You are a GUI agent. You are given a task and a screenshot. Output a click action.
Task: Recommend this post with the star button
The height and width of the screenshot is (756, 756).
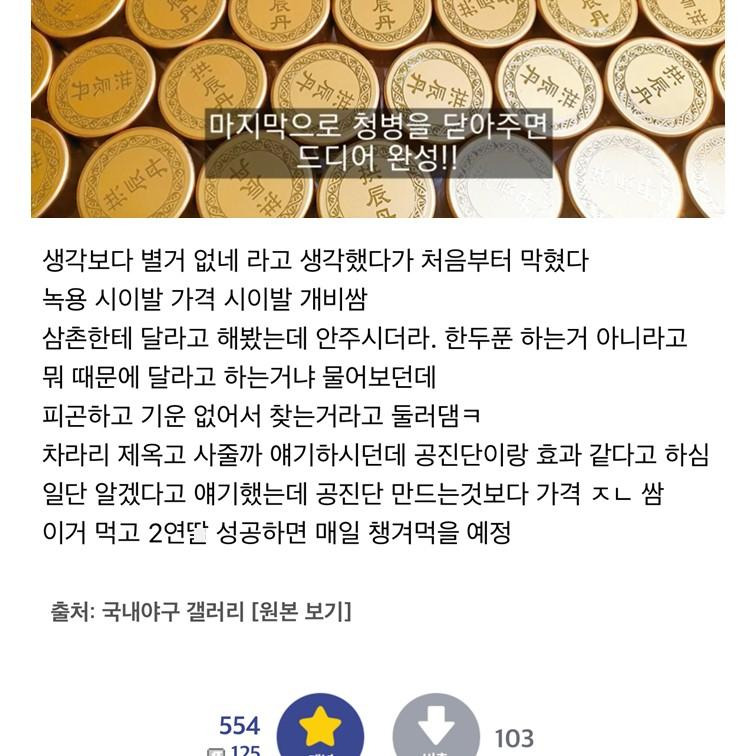click(320, 728)
